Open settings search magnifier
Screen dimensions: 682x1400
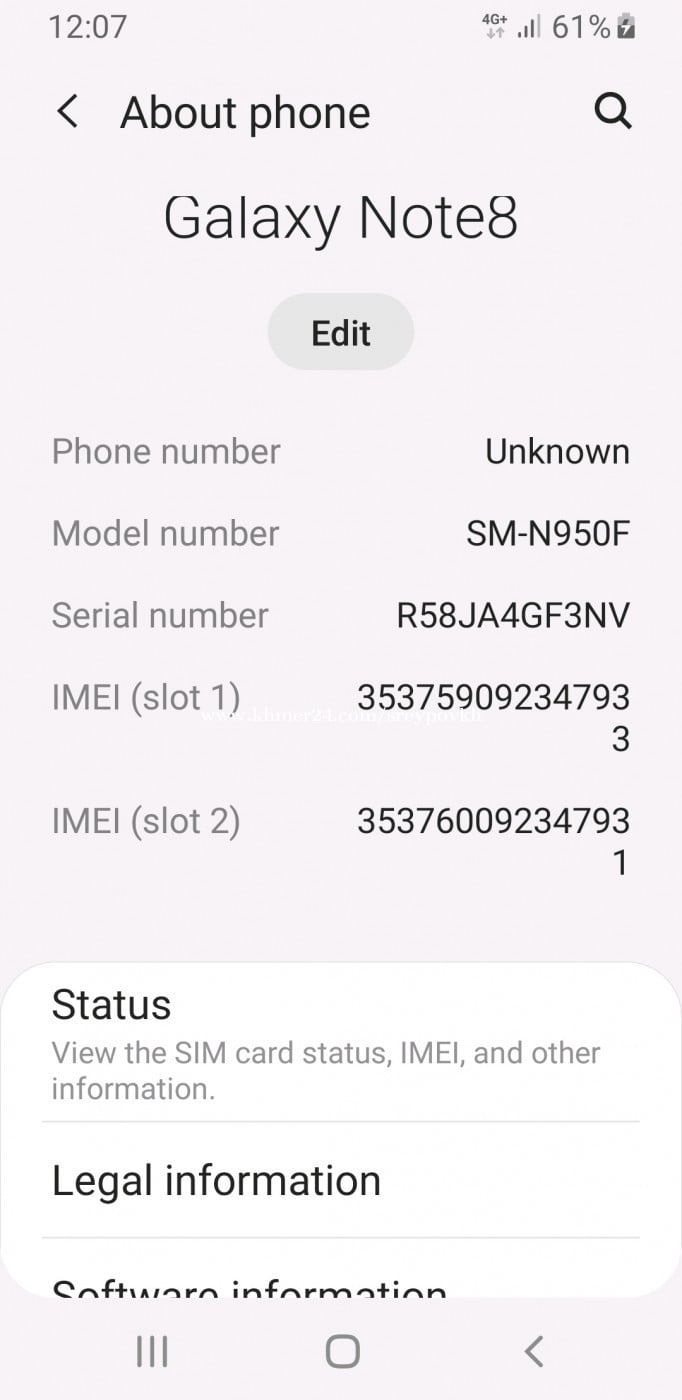[612, 112]
